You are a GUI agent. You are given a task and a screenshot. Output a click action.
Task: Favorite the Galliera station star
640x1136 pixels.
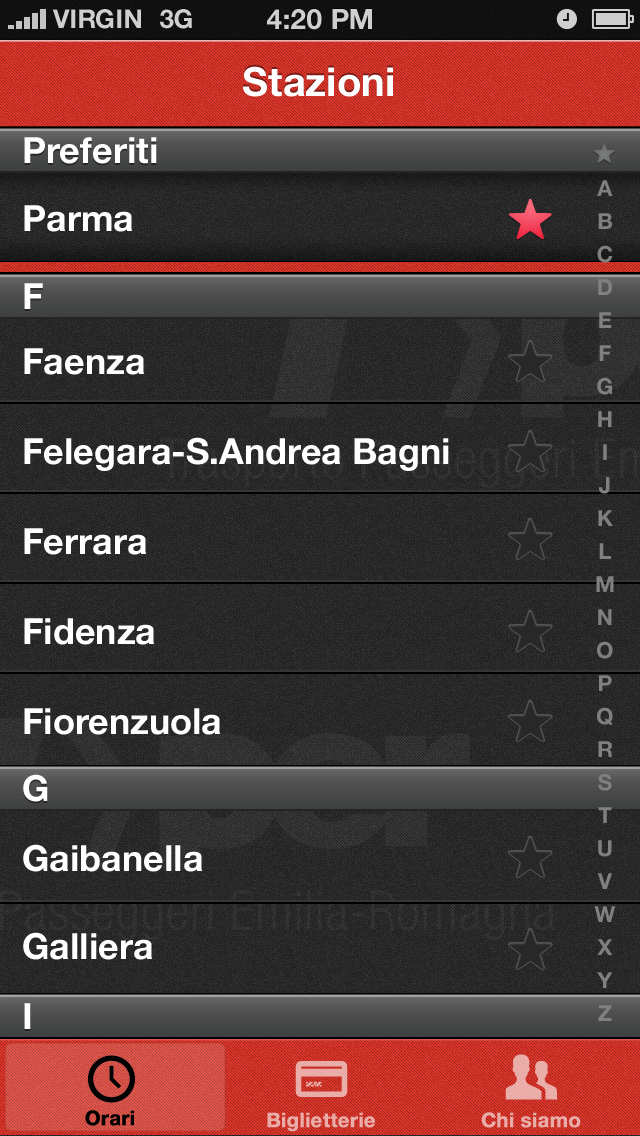click(x=530, y=948)
